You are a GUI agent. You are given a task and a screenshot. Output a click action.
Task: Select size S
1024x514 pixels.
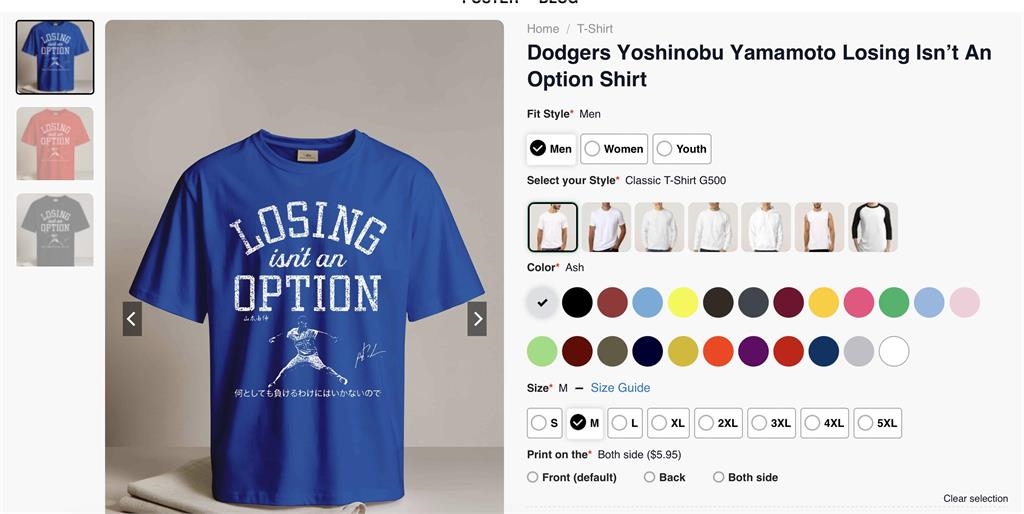[545, 423]
